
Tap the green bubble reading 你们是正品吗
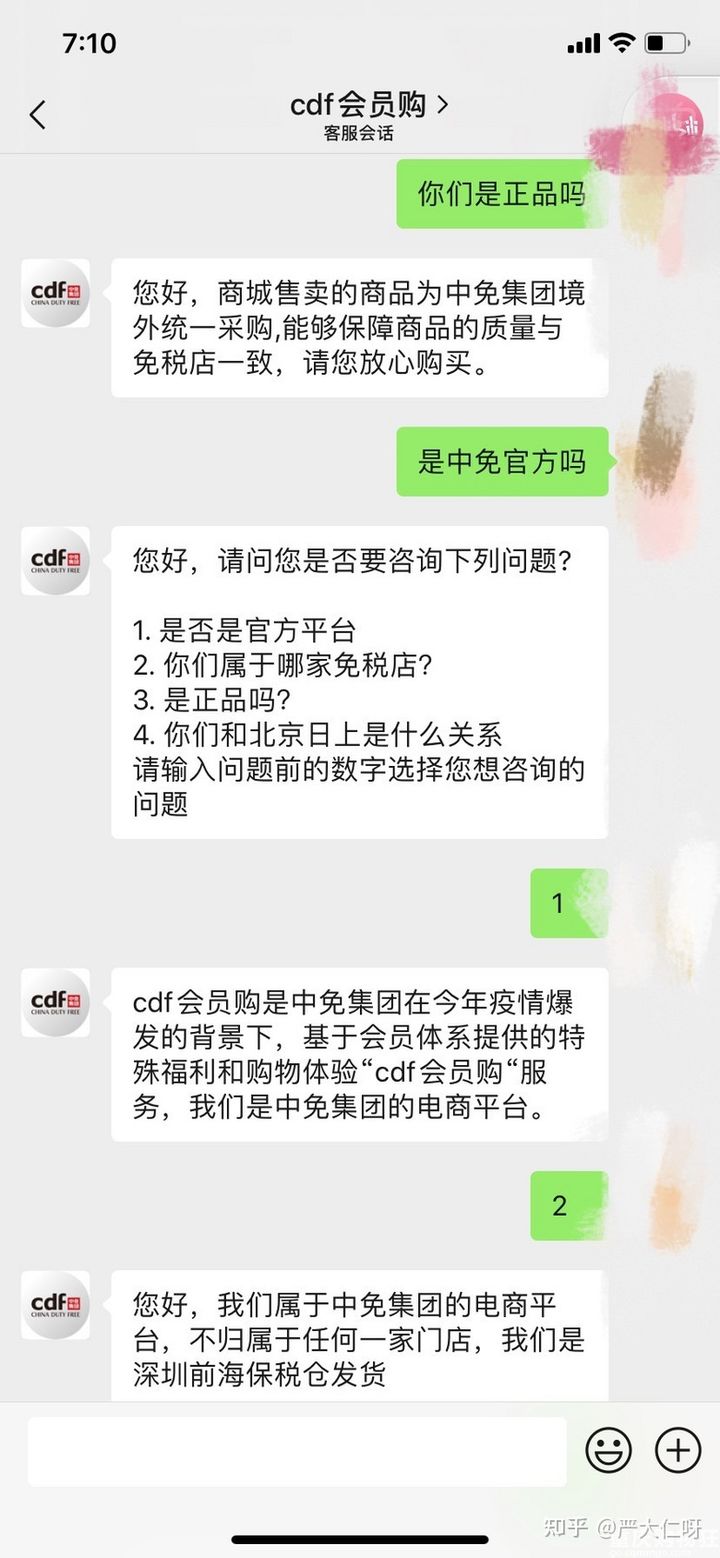502,194
